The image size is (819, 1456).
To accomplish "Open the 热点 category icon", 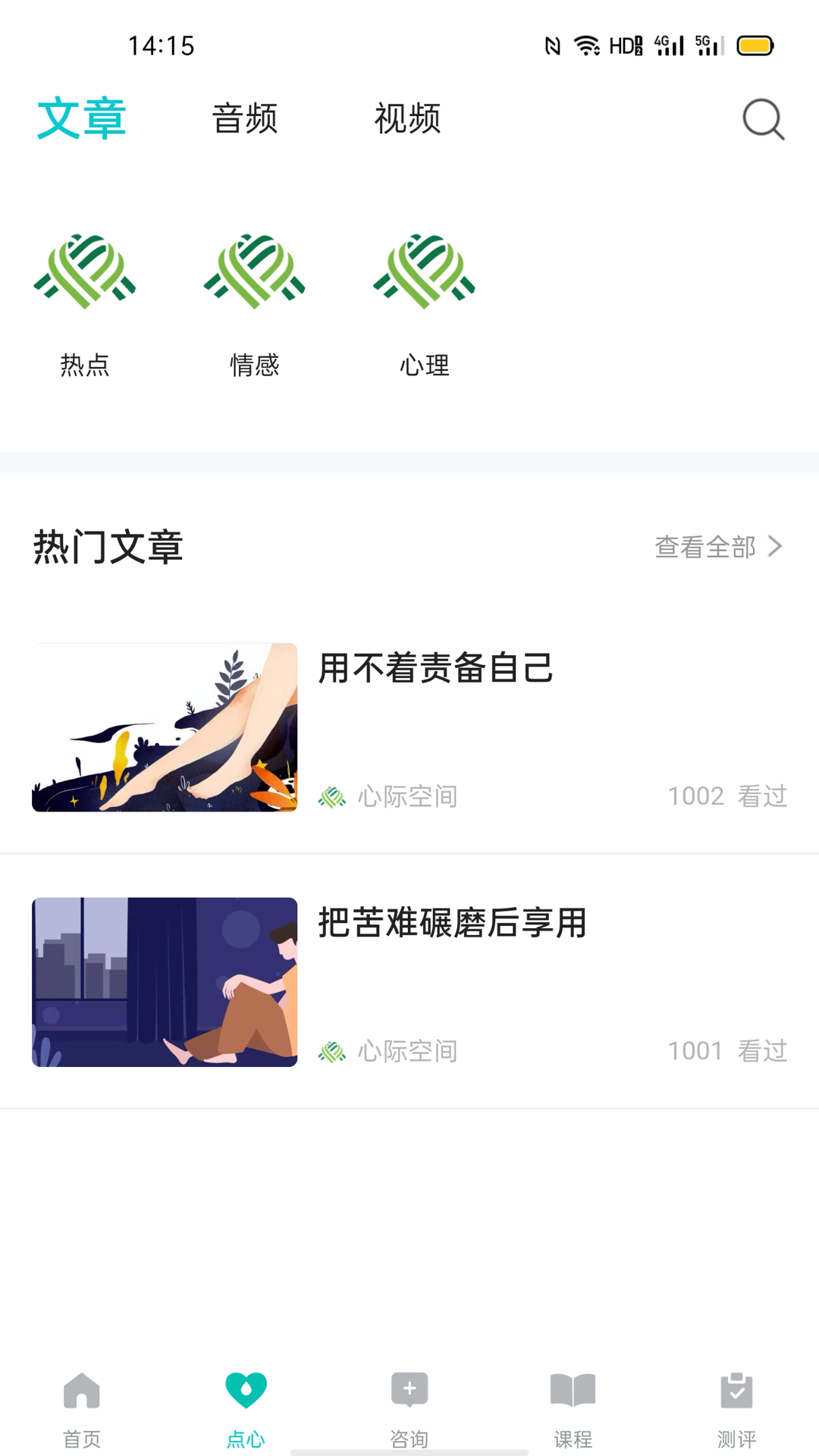I will tap(83, 273).
